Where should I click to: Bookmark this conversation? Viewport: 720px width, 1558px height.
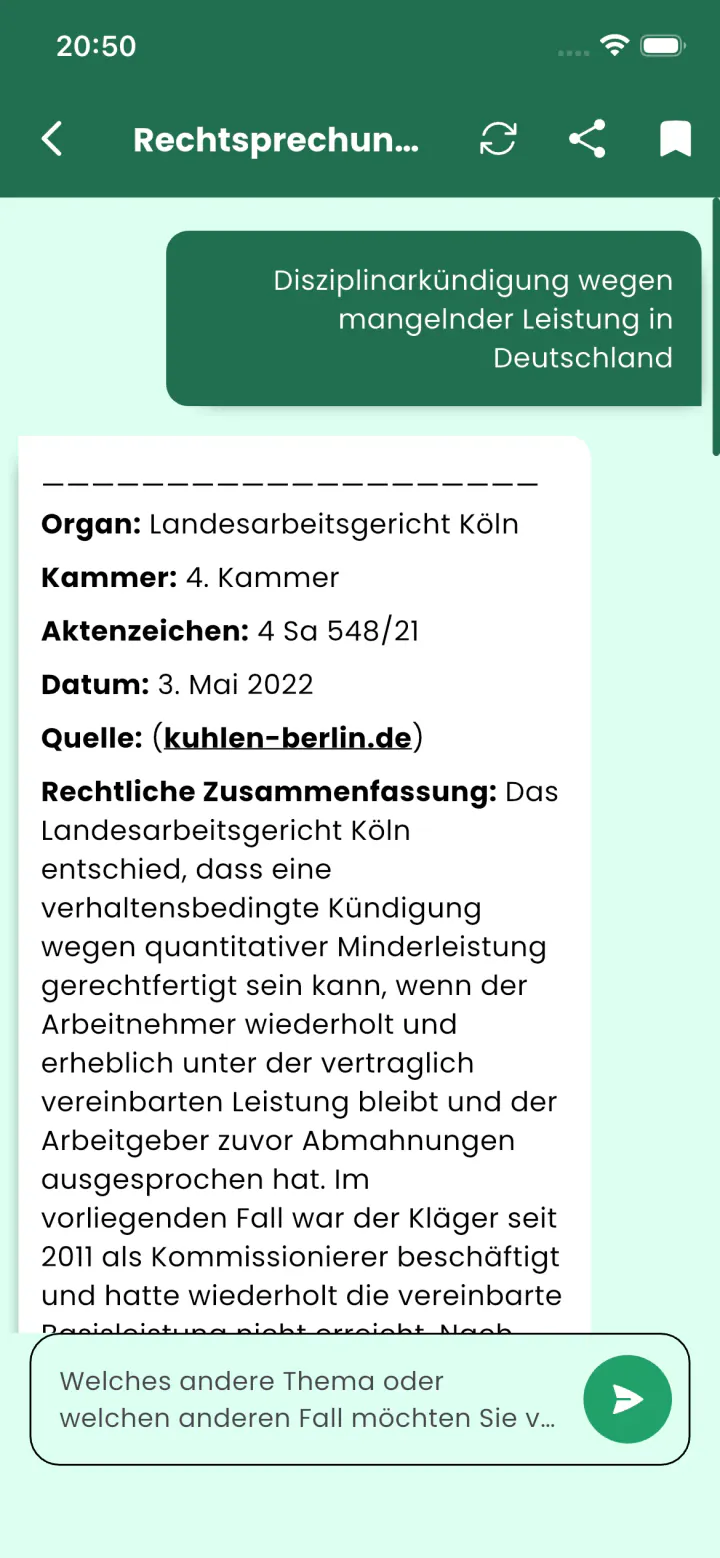(676, 139)
